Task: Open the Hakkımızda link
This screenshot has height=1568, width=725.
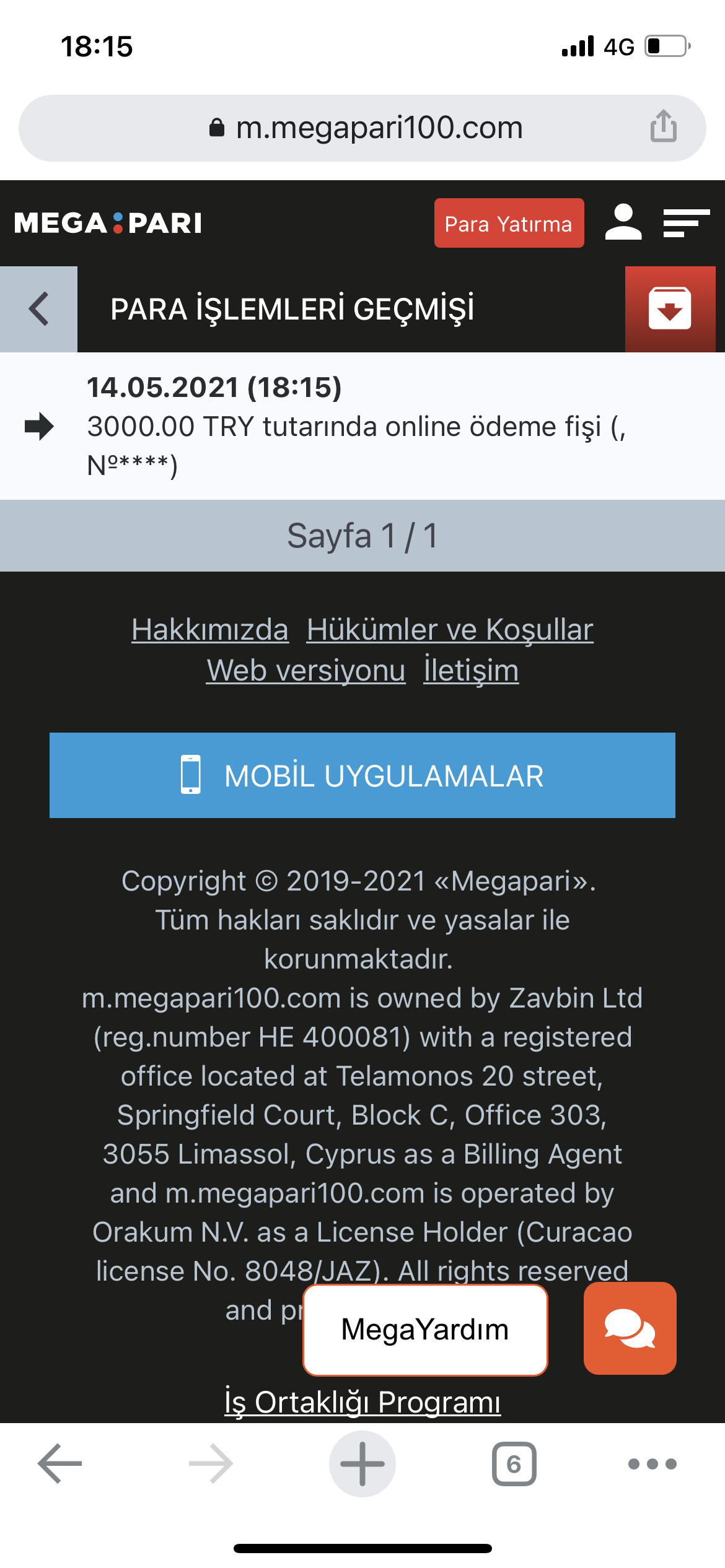Action: (x=210, y=629)
